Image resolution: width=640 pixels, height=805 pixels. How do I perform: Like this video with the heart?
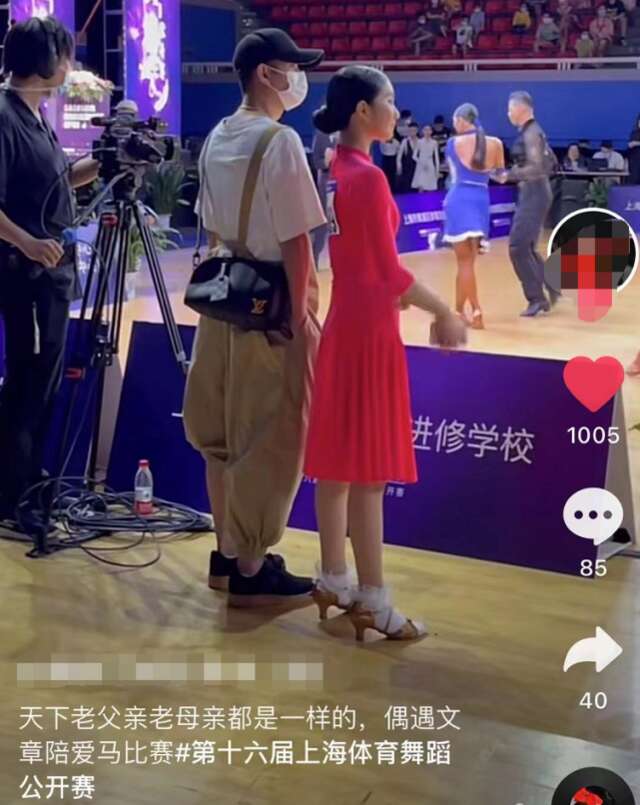(593, 384)
